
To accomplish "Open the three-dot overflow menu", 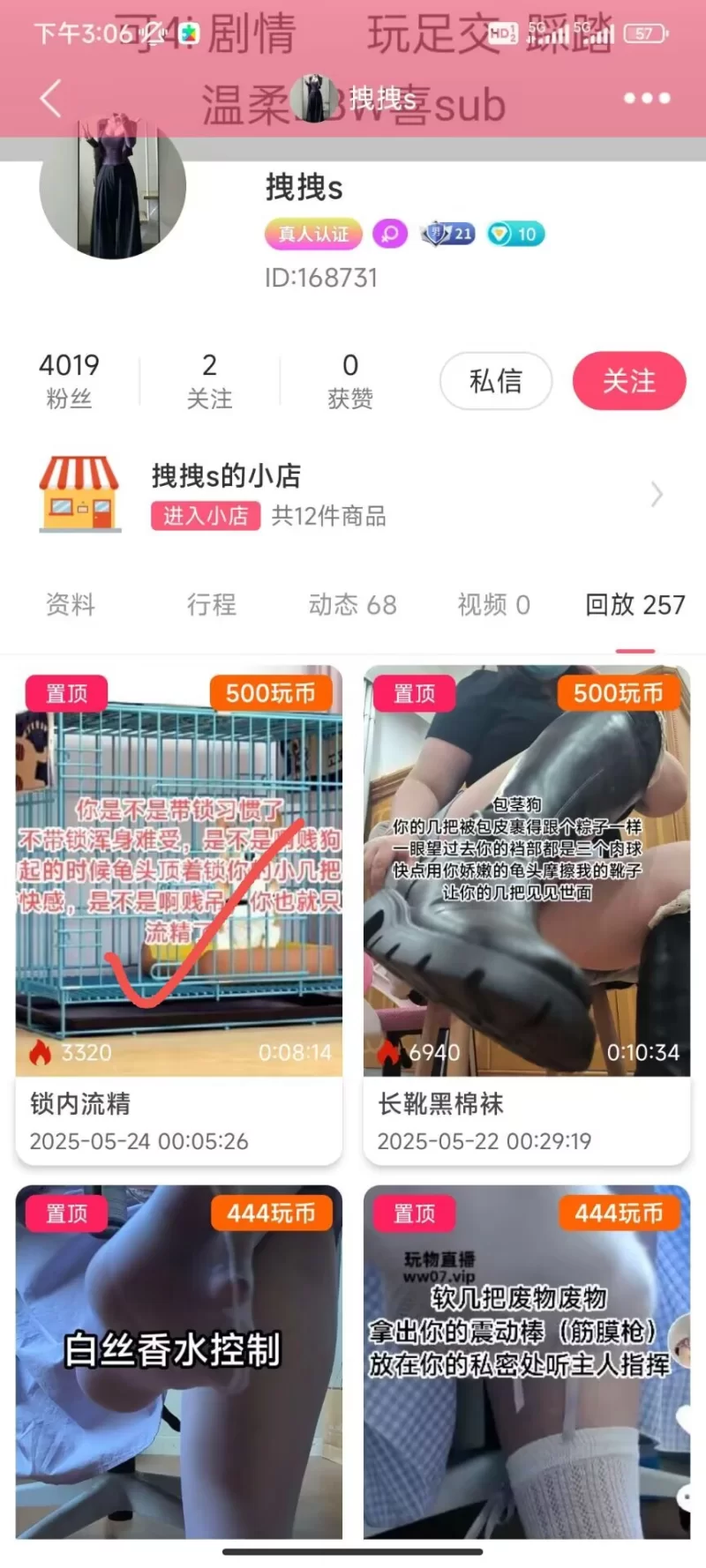I will pyautogui.click(x=647, y=98).
